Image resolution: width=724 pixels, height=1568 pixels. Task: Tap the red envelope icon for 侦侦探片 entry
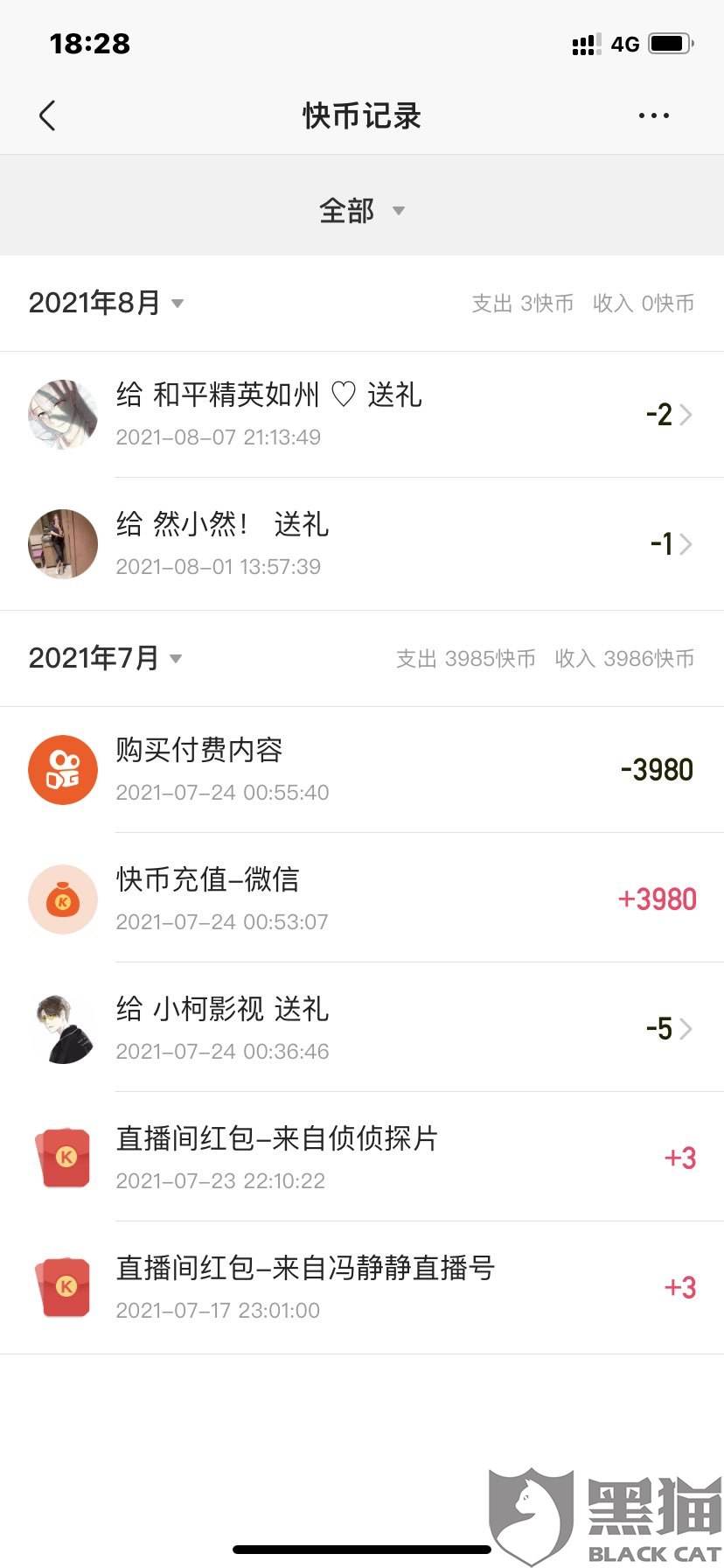point(62,1157)
